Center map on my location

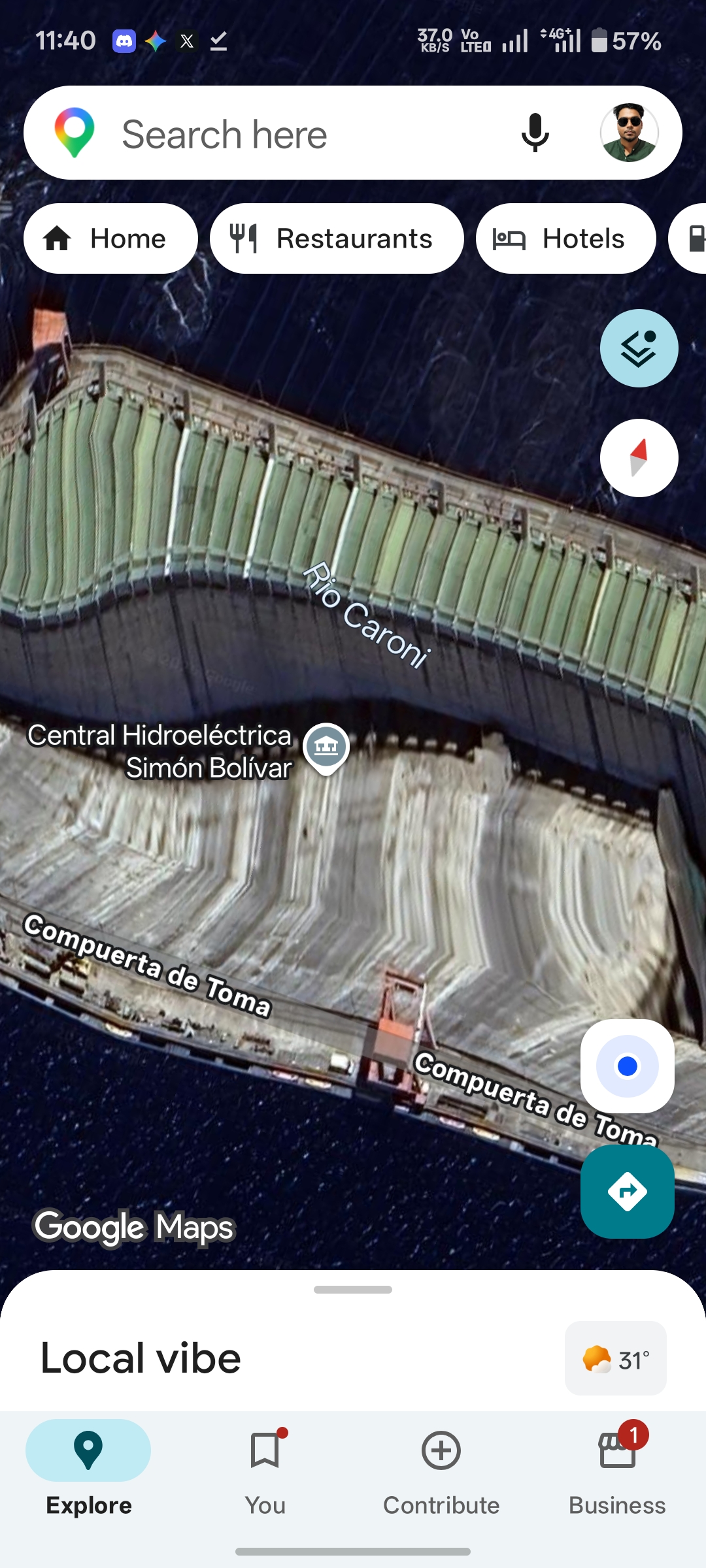[628, 1066]
